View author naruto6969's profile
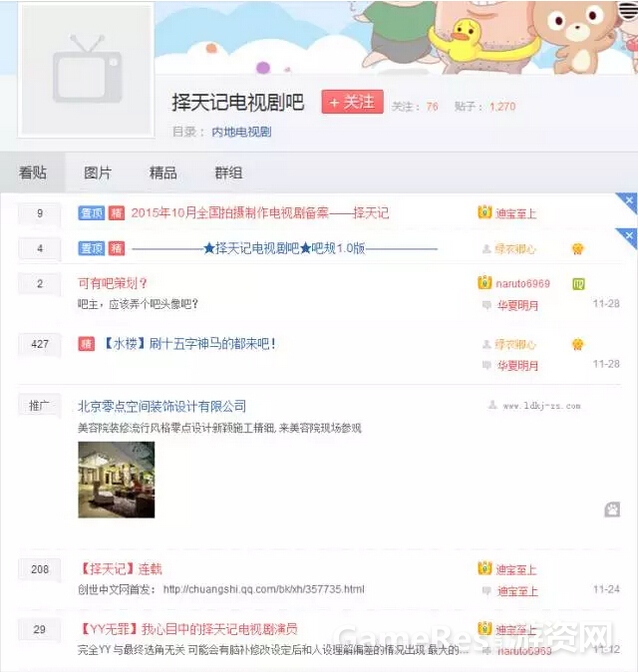 click(523, 284)
